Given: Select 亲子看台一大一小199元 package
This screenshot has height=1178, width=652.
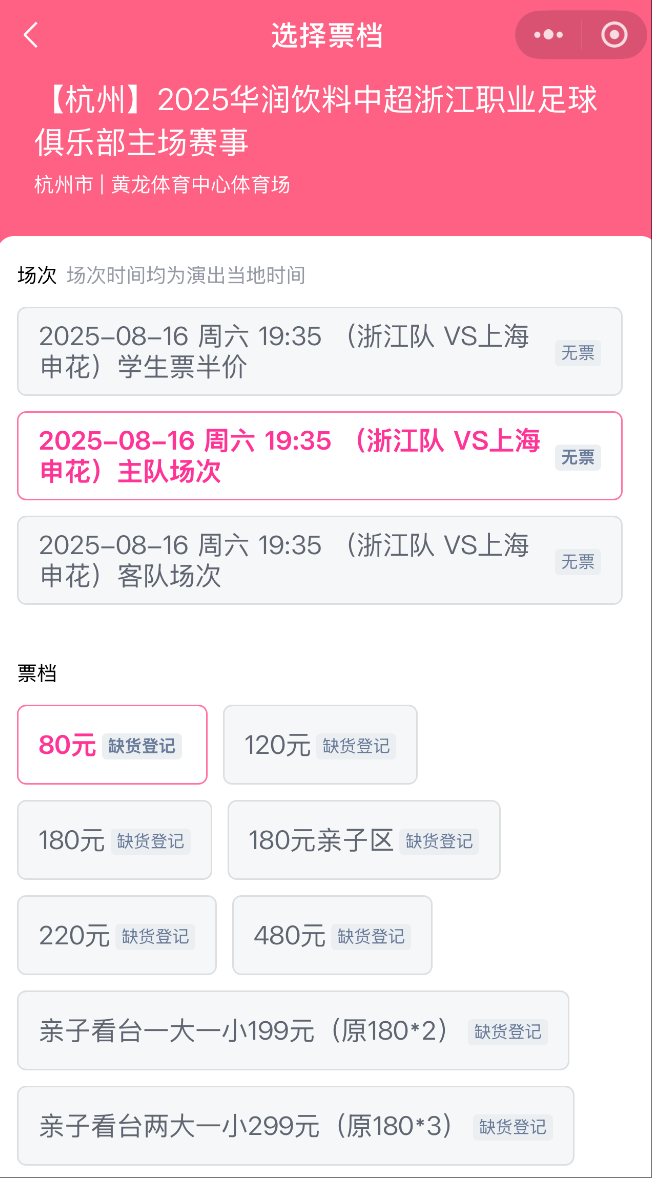Looking at the screenshot, I should [x=292, y=1031].
